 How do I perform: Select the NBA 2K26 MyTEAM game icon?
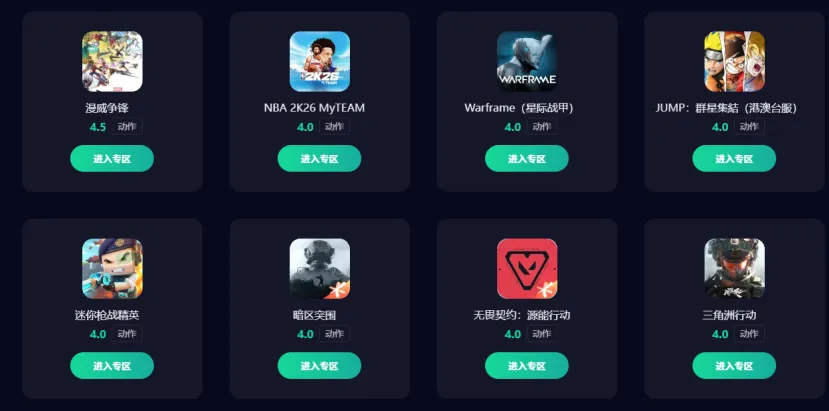pyautogui.click(x=319, y=62)
